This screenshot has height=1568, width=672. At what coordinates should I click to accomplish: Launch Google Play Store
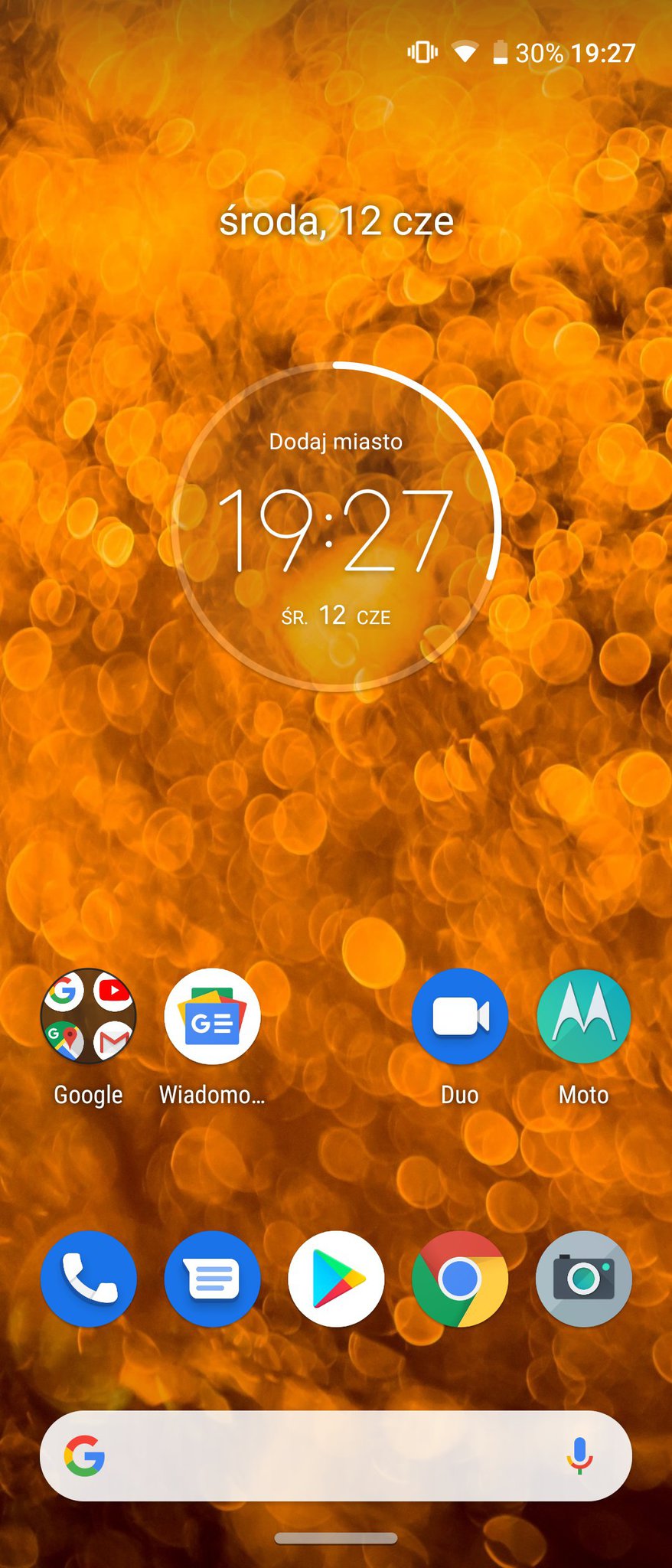point(336,1279)
